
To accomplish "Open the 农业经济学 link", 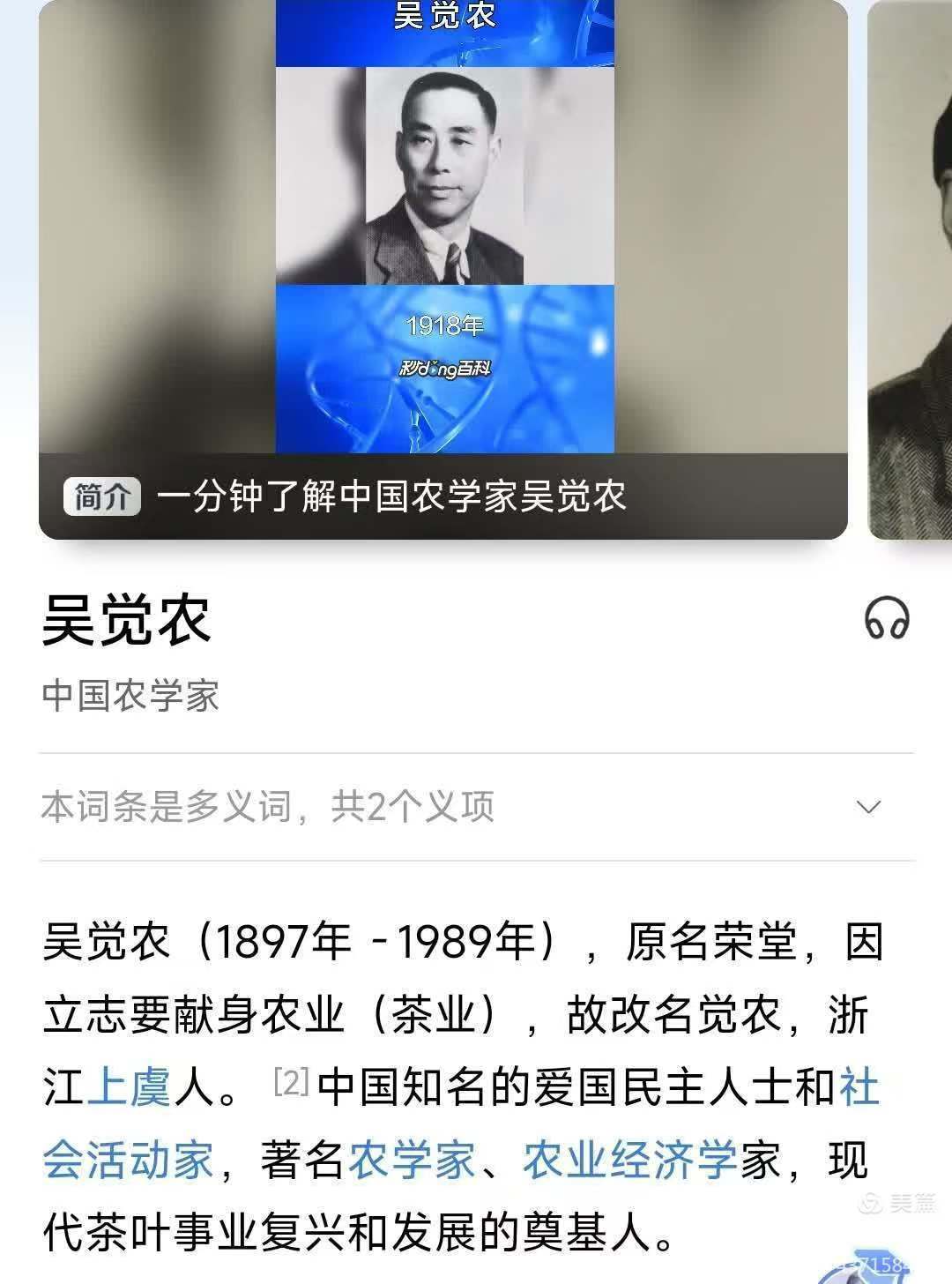I will click(x=629, y=1160).
